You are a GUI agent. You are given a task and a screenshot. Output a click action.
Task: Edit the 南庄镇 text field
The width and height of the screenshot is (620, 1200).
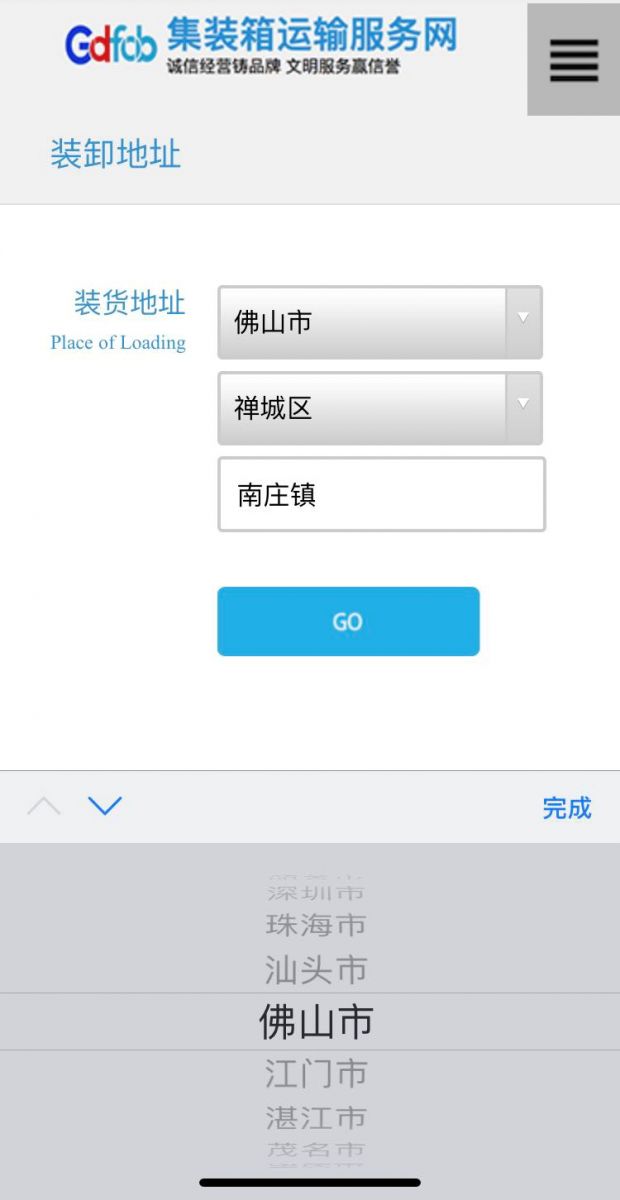coord(382,494)
